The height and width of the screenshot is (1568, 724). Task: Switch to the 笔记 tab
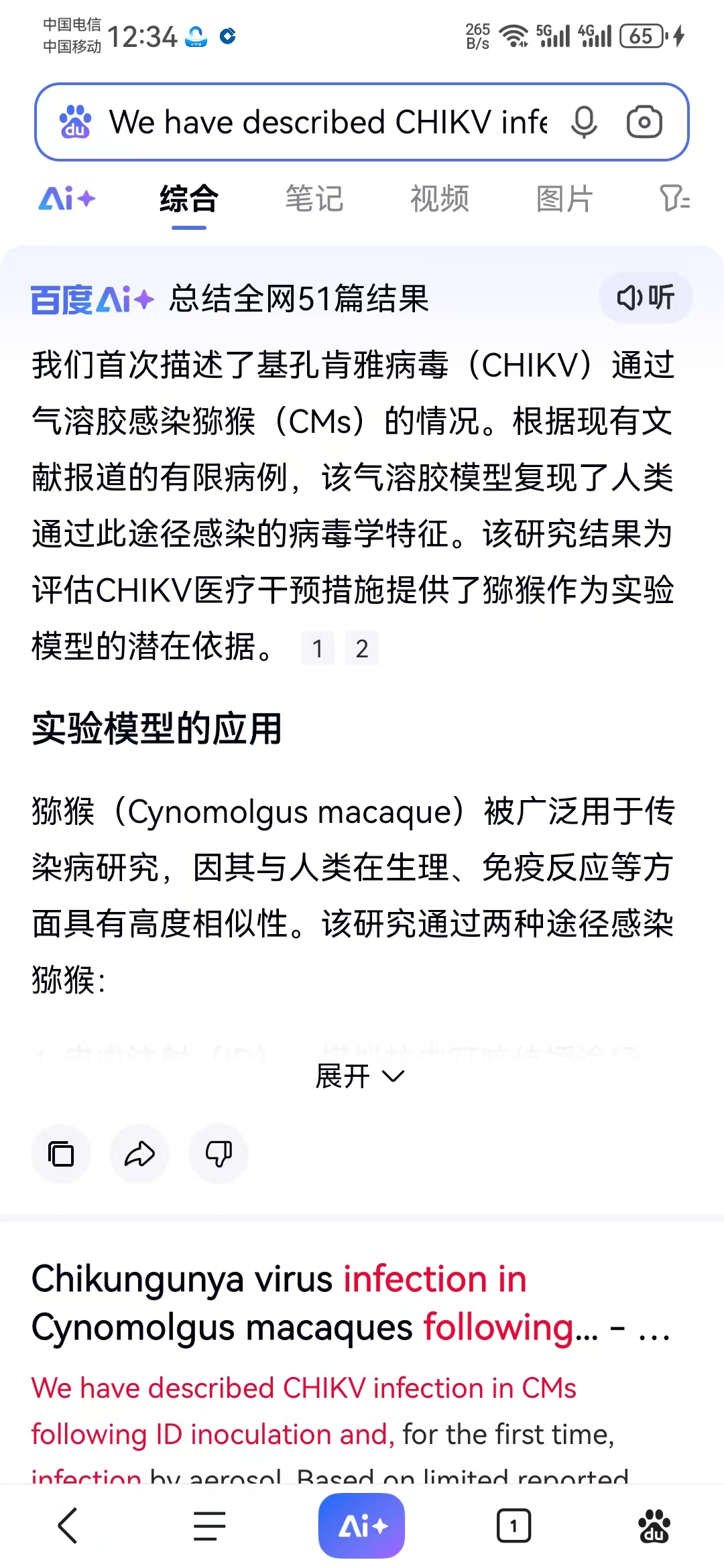click(x=314, y=198)
